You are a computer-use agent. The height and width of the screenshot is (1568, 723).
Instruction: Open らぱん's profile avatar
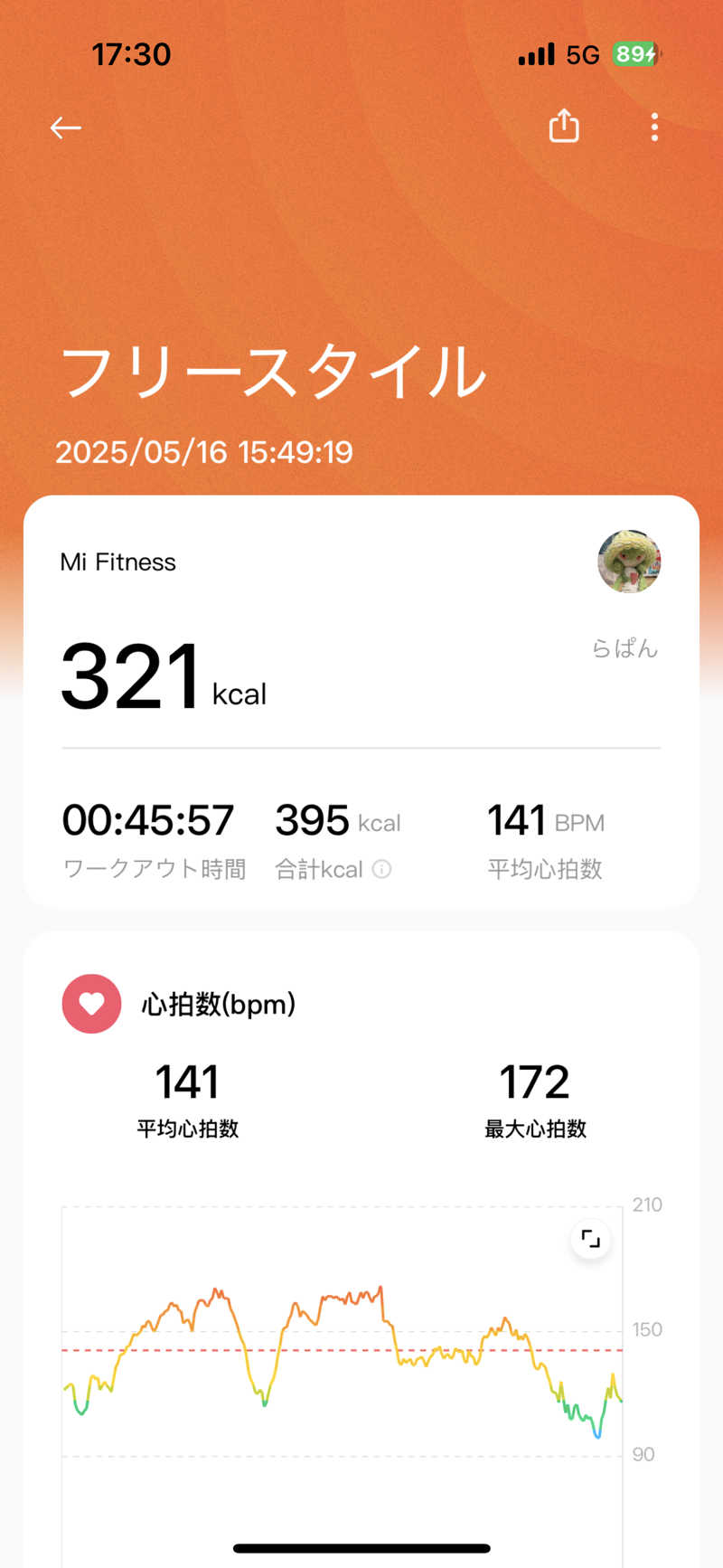point(629,562)
